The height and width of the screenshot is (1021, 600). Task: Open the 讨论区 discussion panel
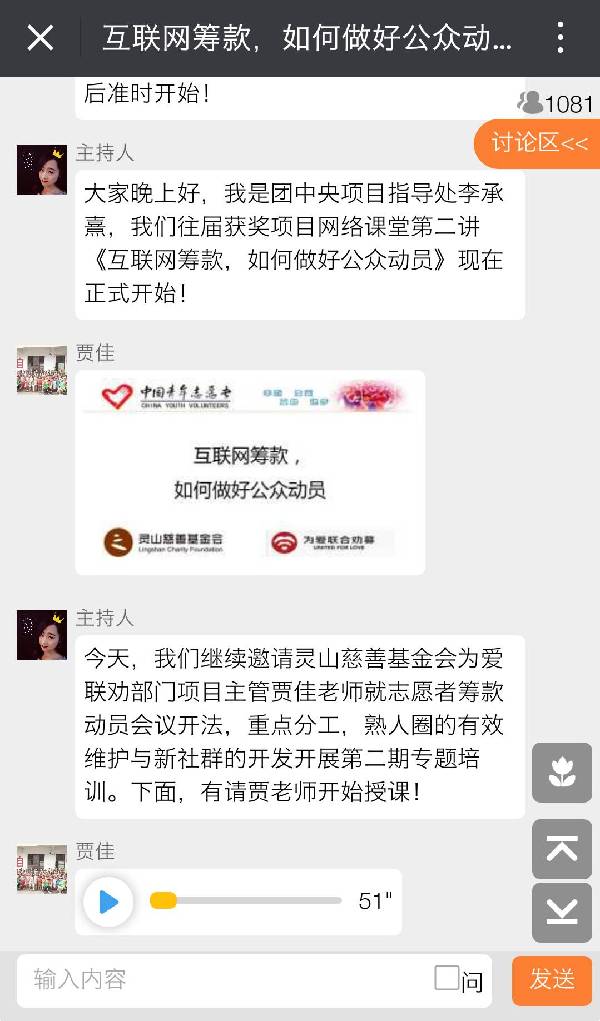pos(538,143)
